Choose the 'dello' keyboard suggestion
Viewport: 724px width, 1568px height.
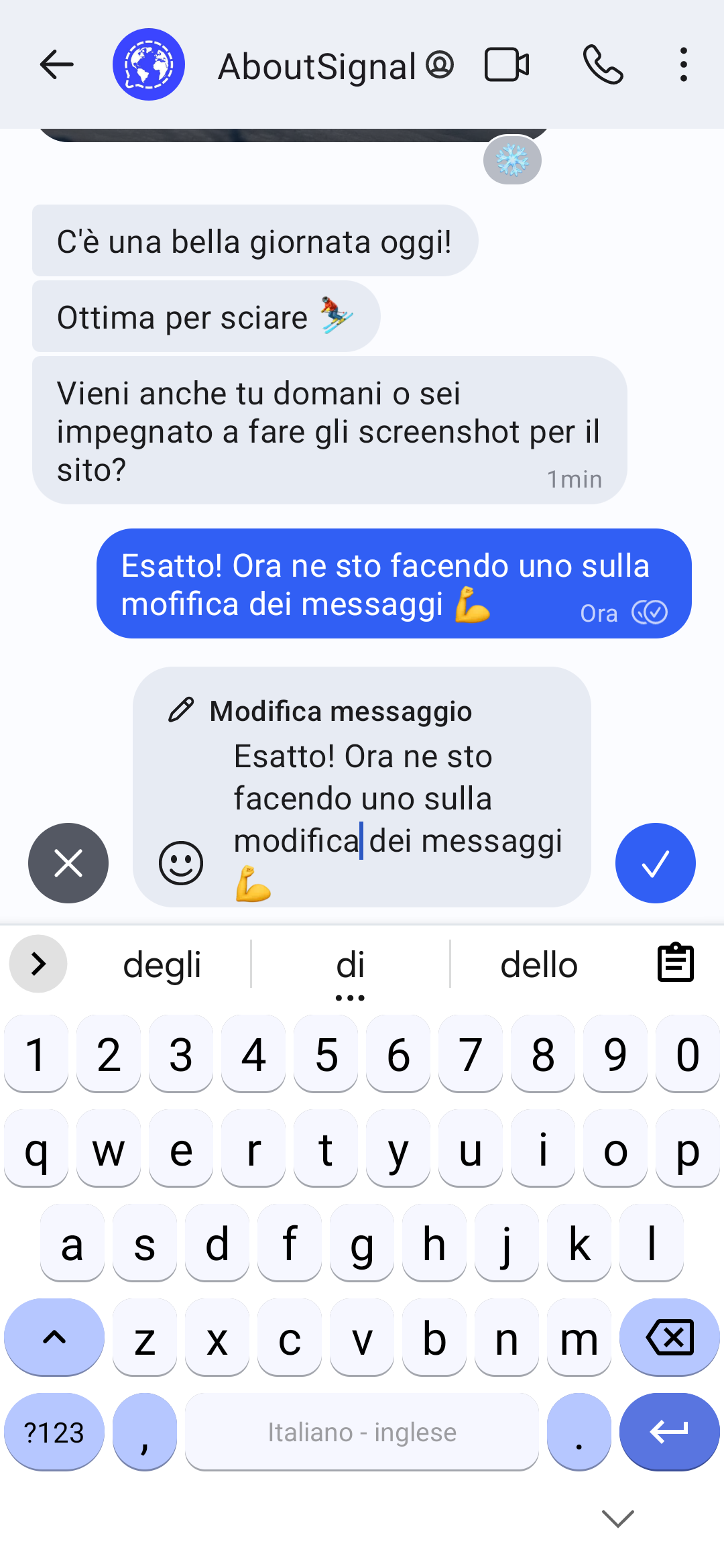click(x=539, y=964)
